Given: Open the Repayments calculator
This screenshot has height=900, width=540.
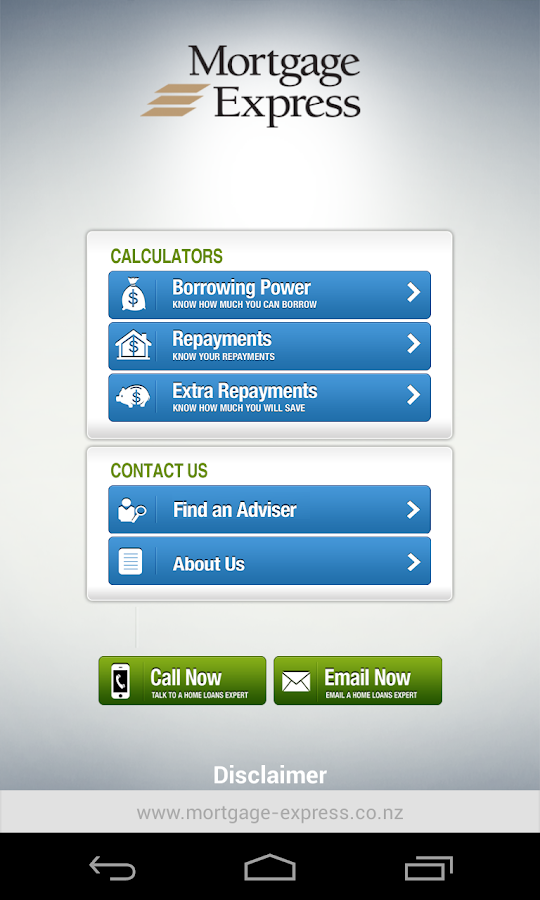Looking at the screenshot, I should pos(269,346).
